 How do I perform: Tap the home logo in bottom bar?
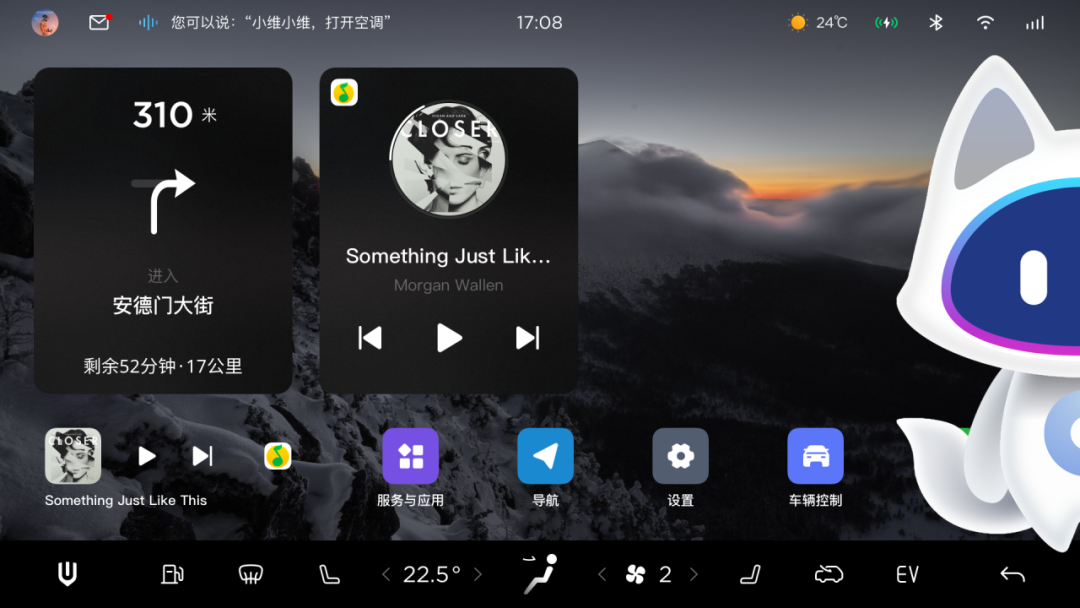pyautogui.click(x=67, y=574)
